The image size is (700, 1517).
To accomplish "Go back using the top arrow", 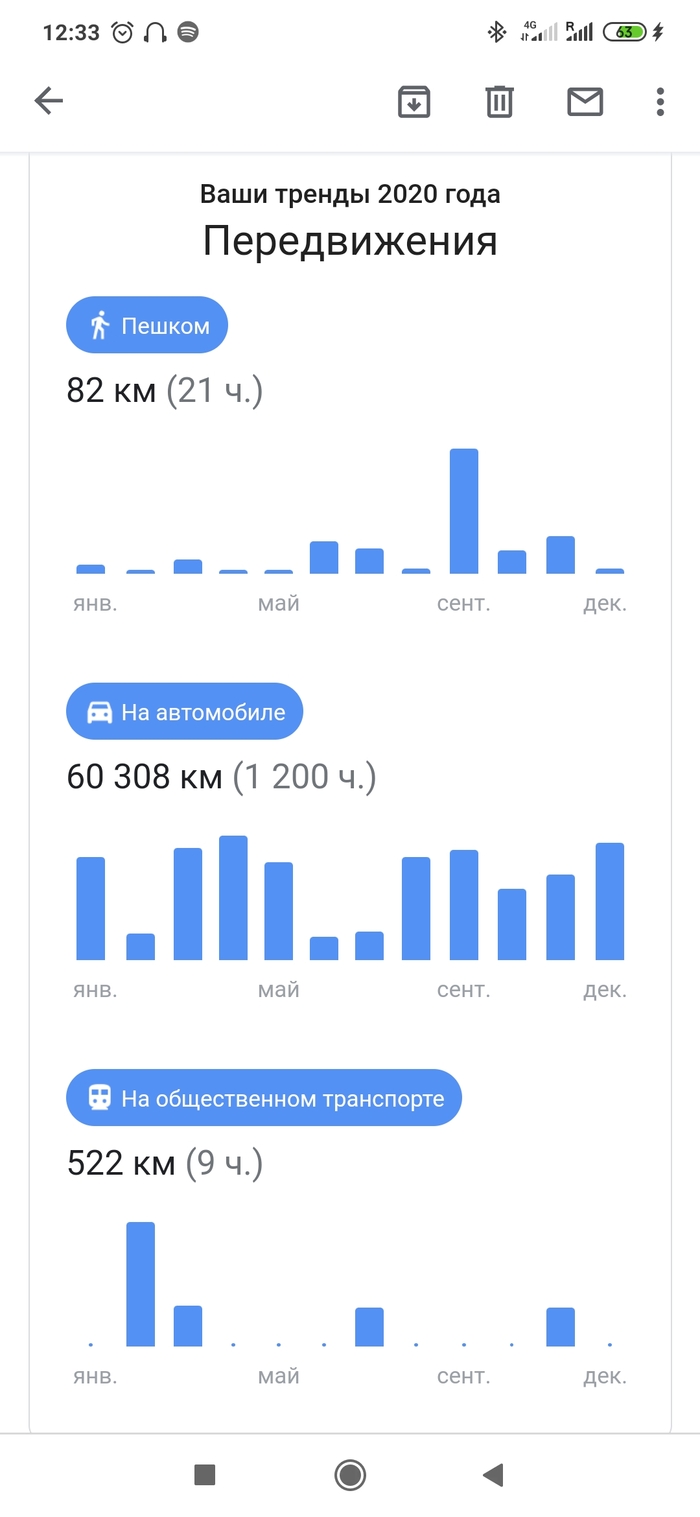I will click(48, 101).
